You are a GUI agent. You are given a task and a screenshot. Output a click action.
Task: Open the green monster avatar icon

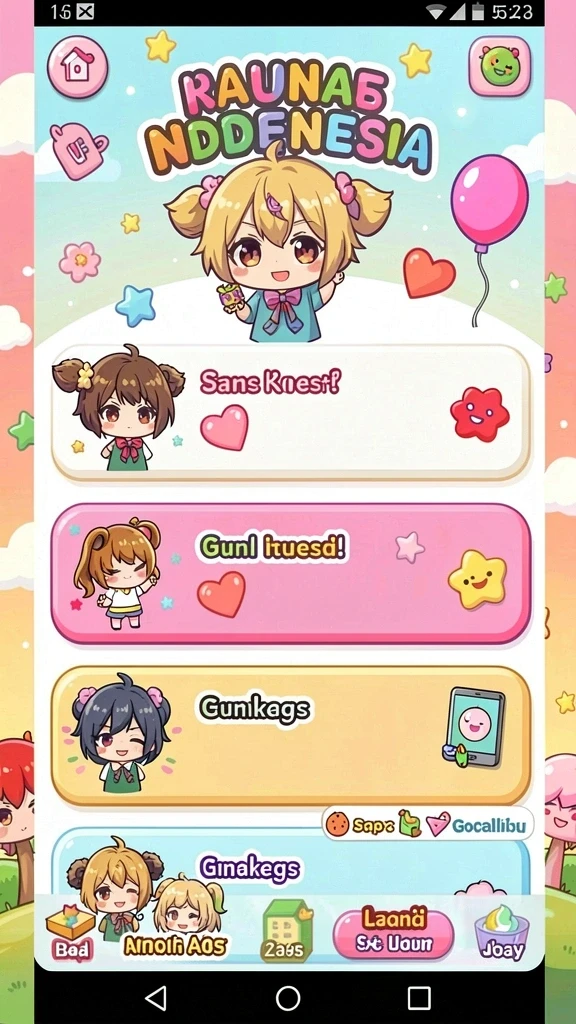(x=500, y=66)
